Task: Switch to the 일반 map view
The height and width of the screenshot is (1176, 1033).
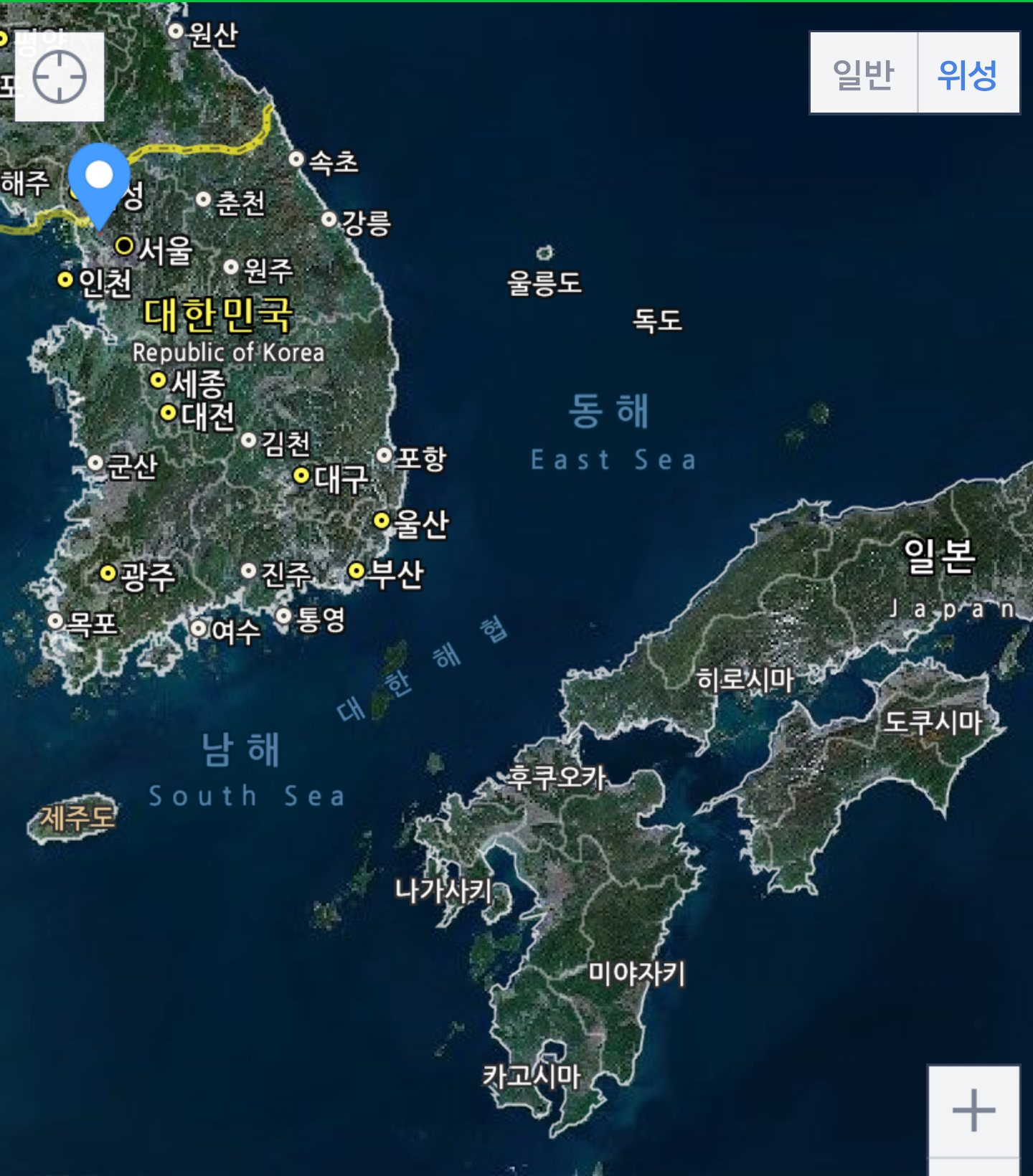Action: pyautogui.click(x=864, y=73)
